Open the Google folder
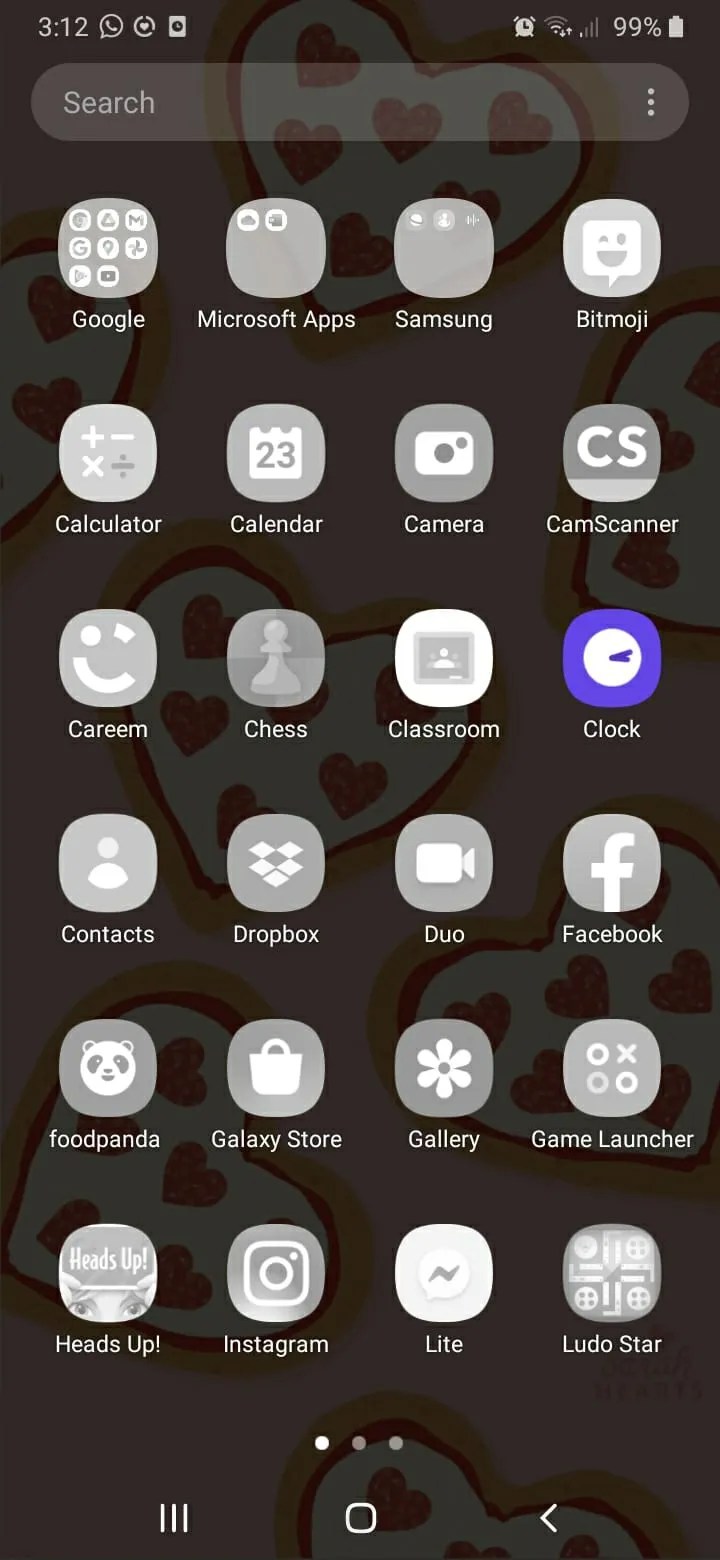 pyautogui.click(x=108, y=248)
